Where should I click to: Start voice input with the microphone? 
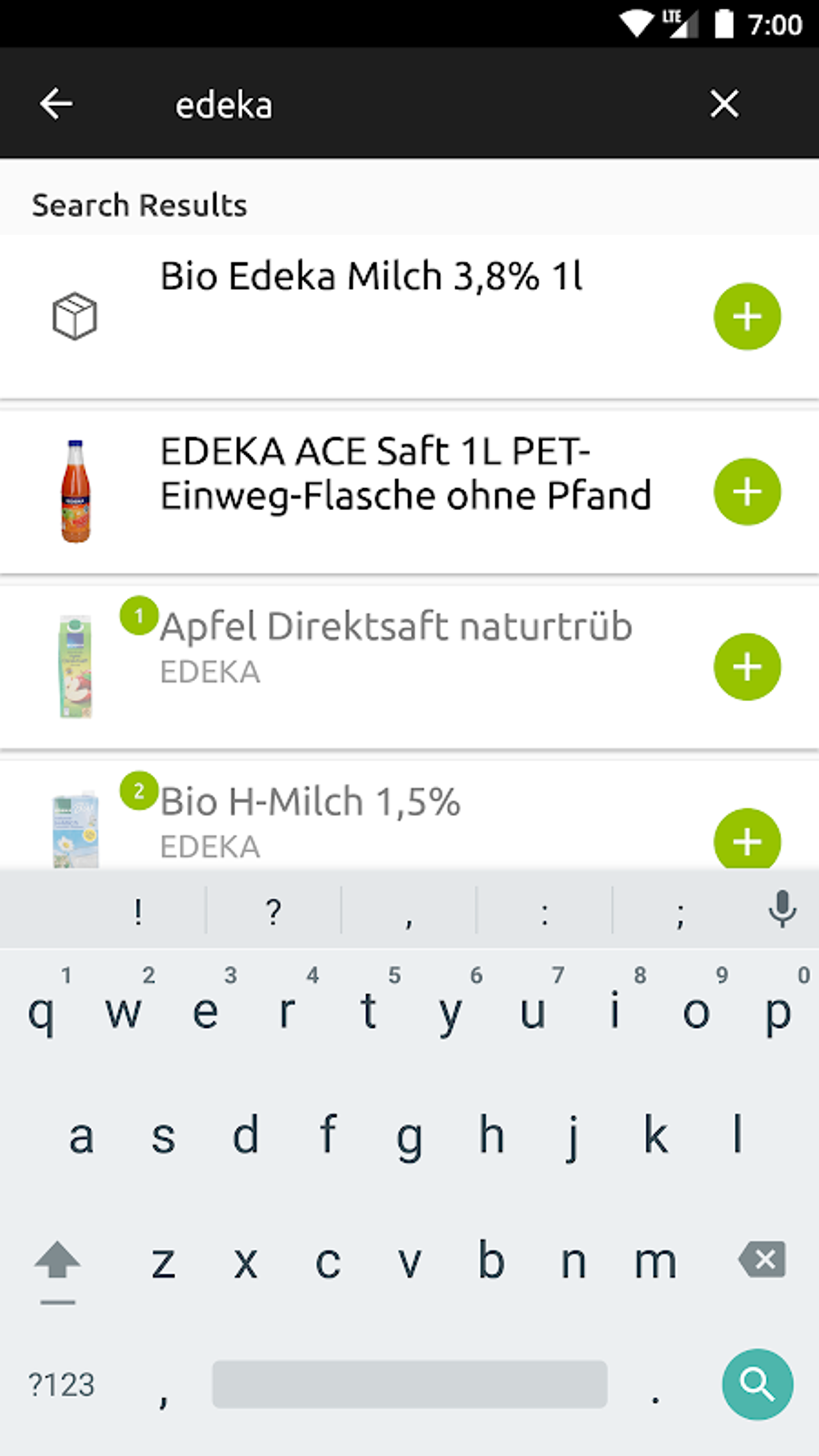[x=781, y=910]
